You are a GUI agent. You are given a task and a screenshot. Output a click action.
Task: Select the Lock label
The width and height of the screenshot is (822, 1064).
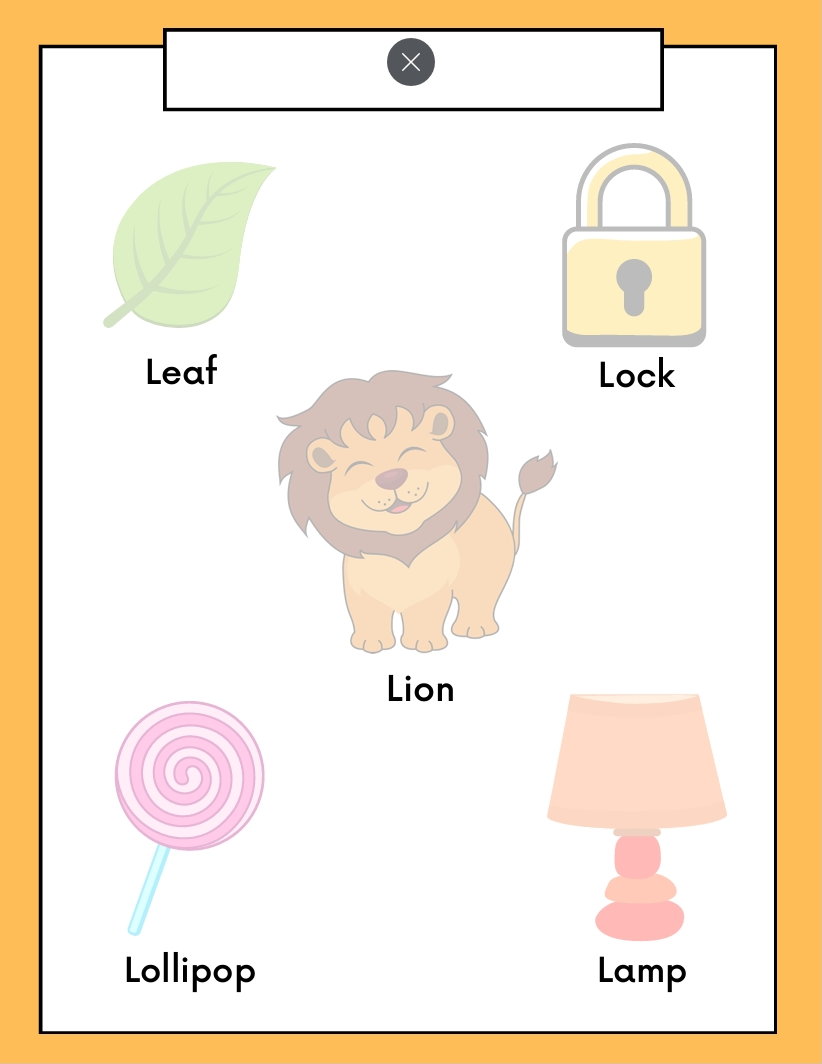[x=636, y=375]
